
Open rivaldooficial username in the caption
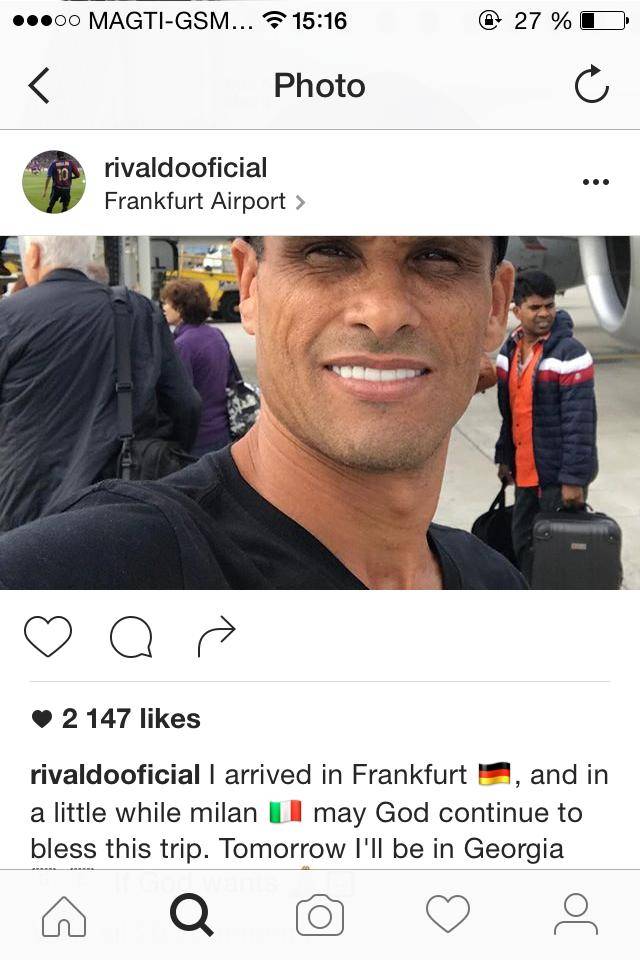click(115, 775)
